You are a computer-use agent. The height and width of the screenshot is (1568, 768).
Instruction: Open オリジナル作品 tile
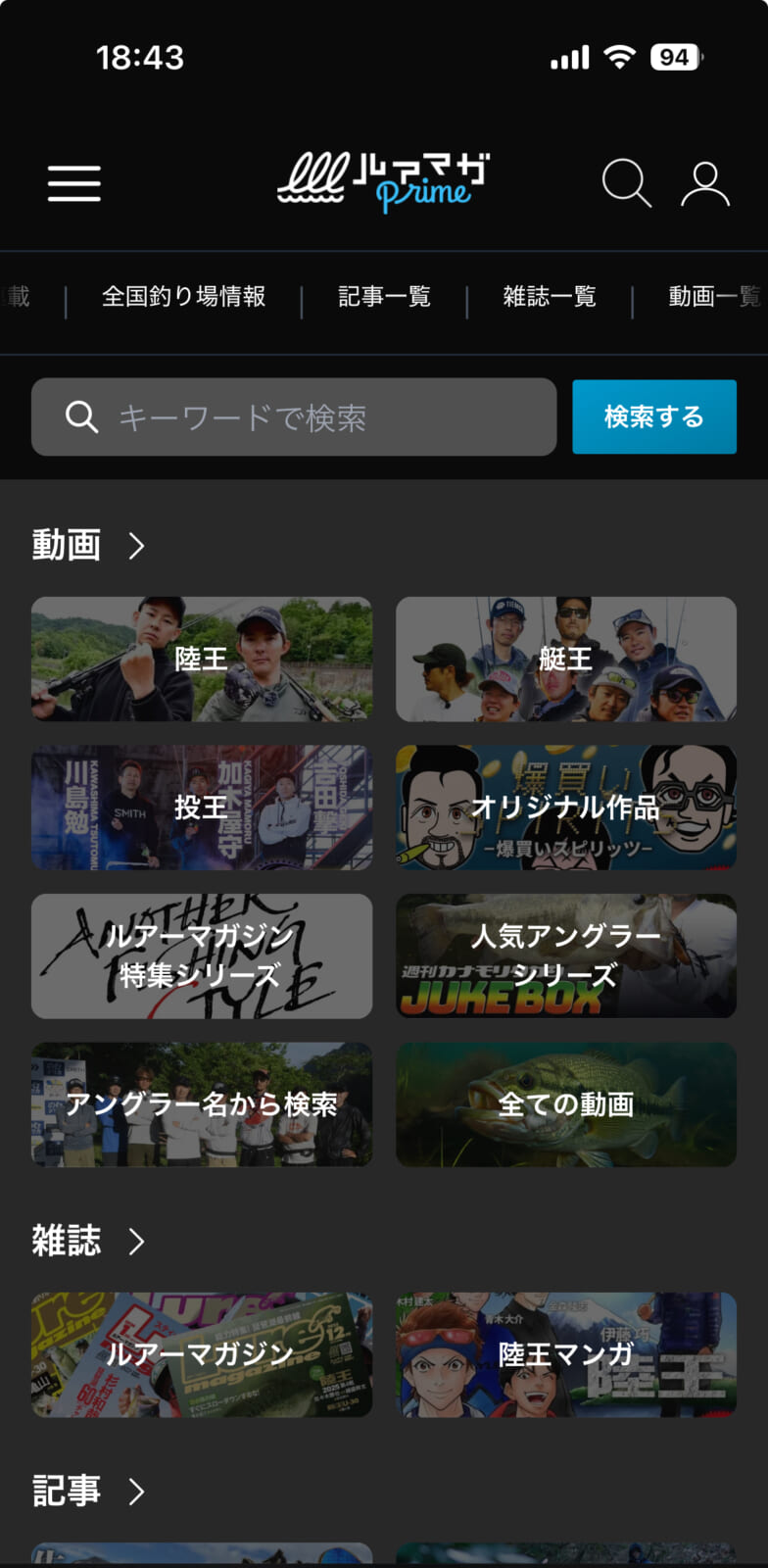pos(565,808)
